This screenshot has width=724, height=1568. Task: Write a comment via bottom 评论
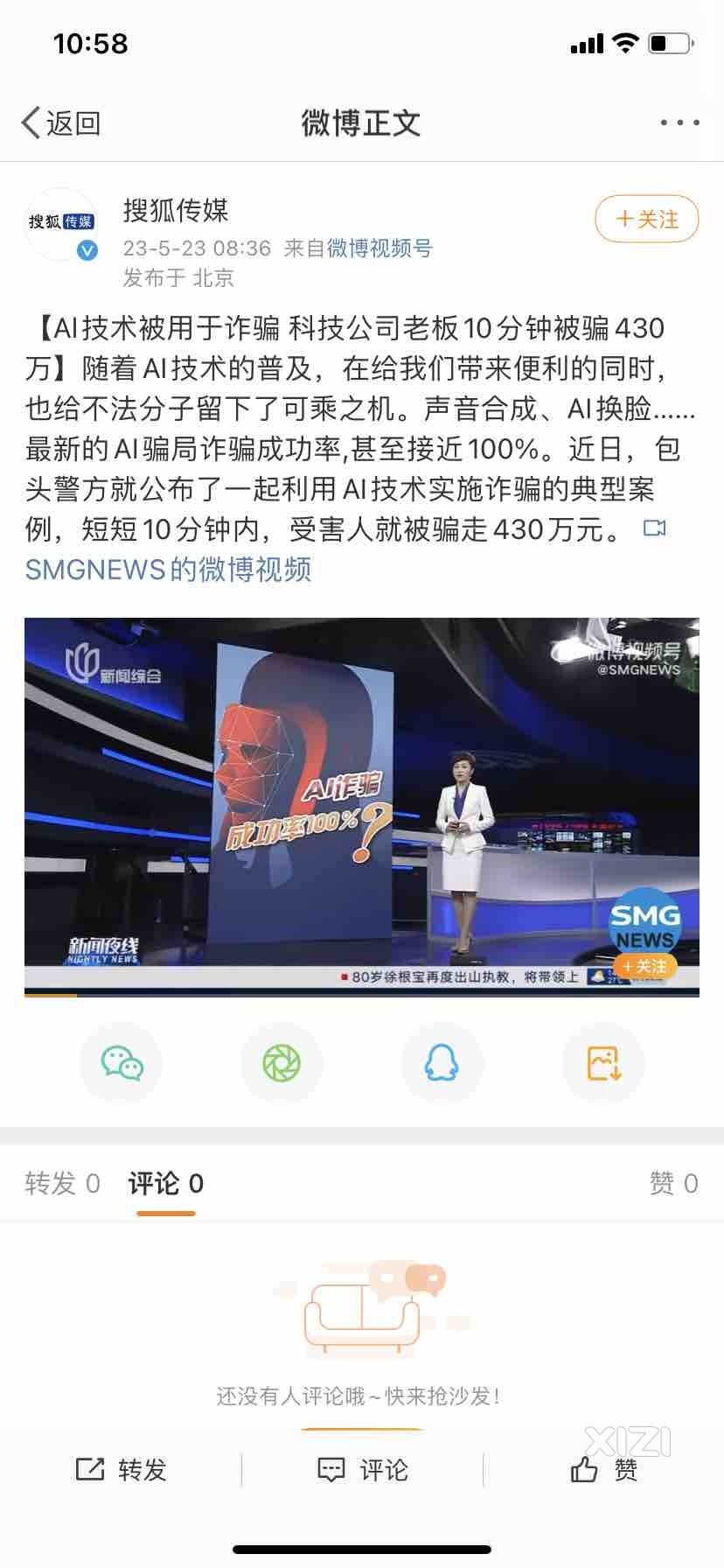coord(362,1470)
